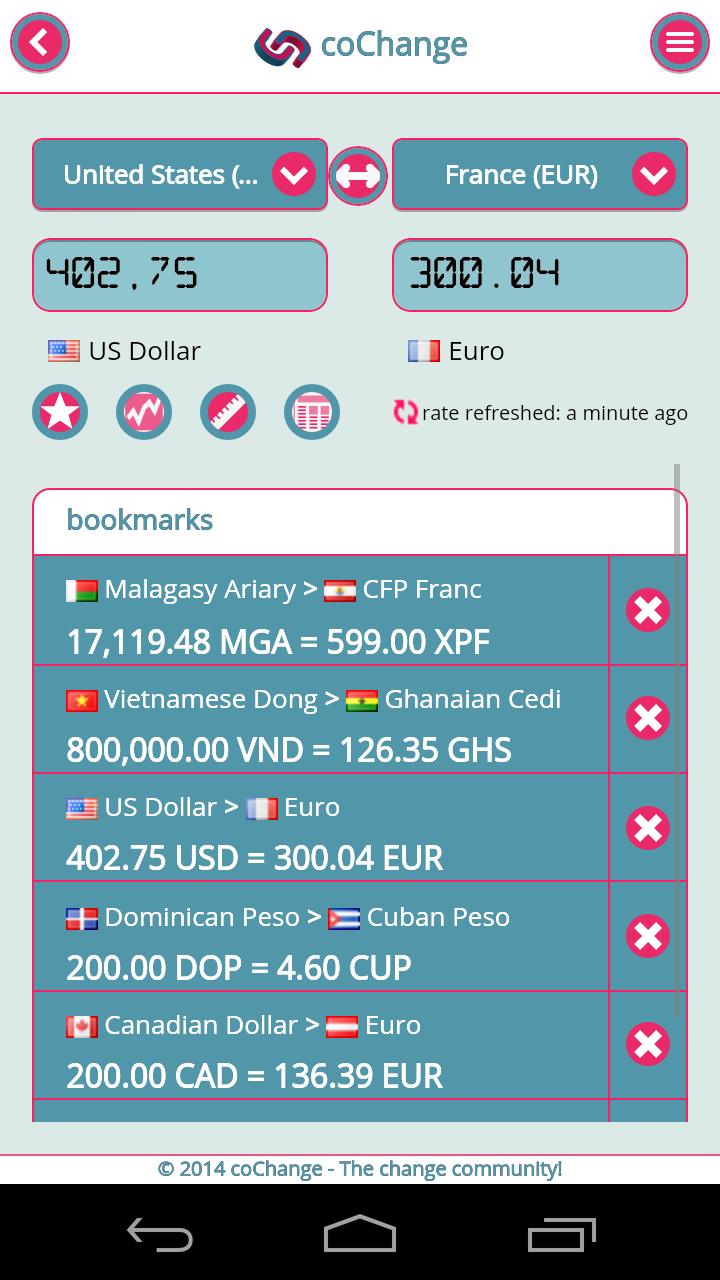This screenshot has width=720, height=1280.
Task: Open the hamburger menu
Action: coord(679,43)
